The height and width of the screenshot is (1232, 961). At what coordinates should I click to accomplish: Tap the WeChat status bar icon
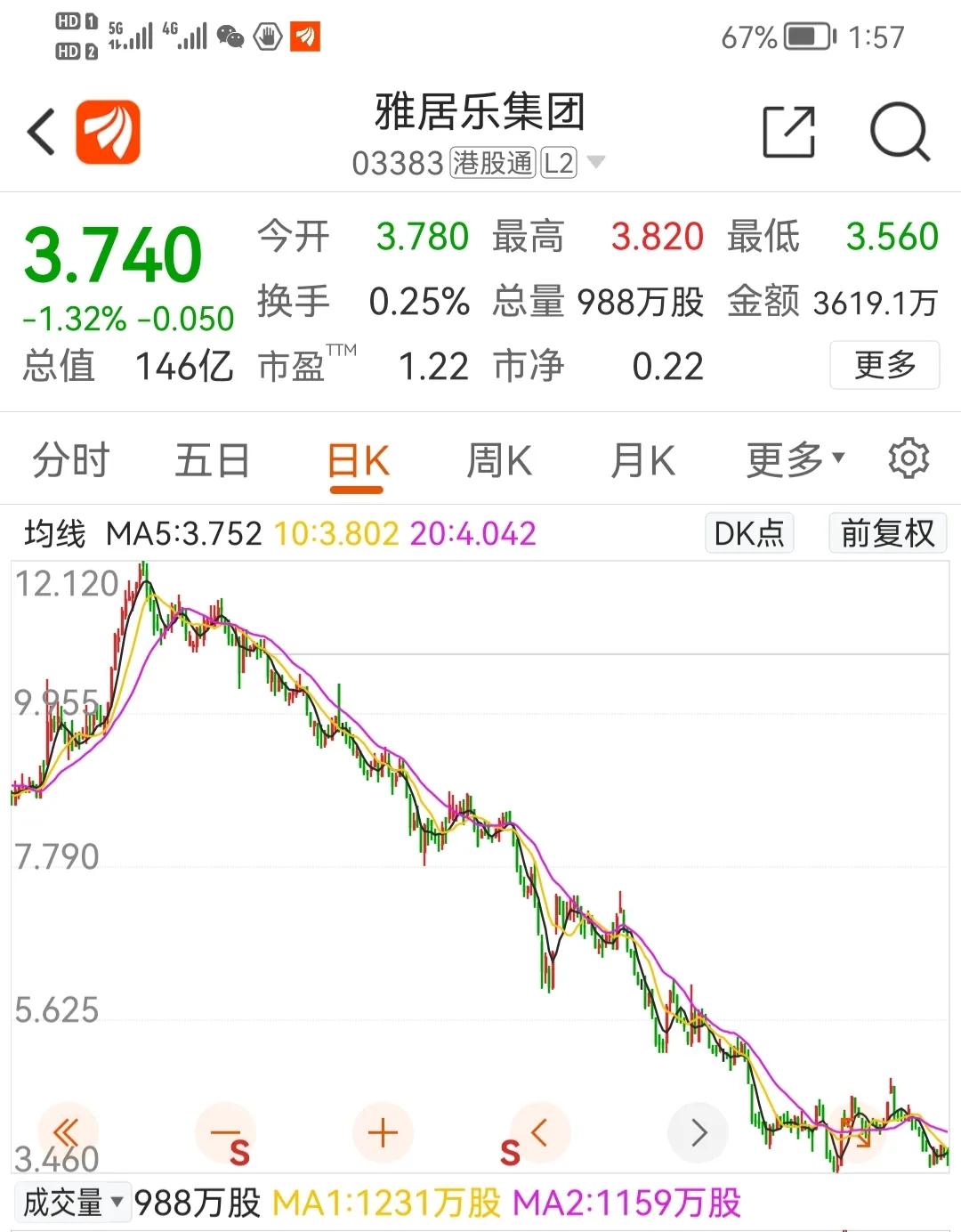tap(231, 37)
